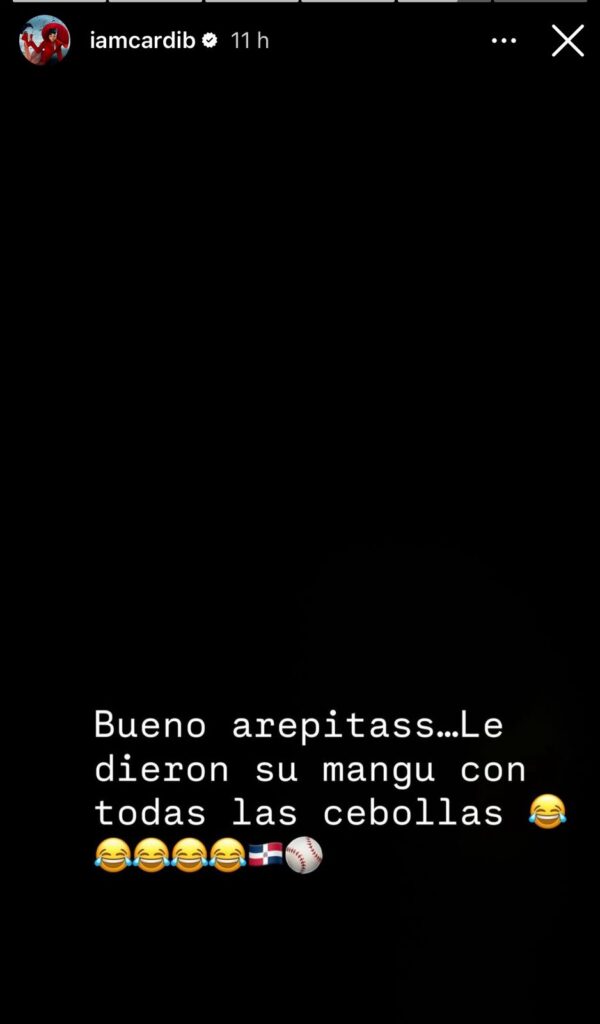Open the three-dot more options menu

click(x=504, y=41)
